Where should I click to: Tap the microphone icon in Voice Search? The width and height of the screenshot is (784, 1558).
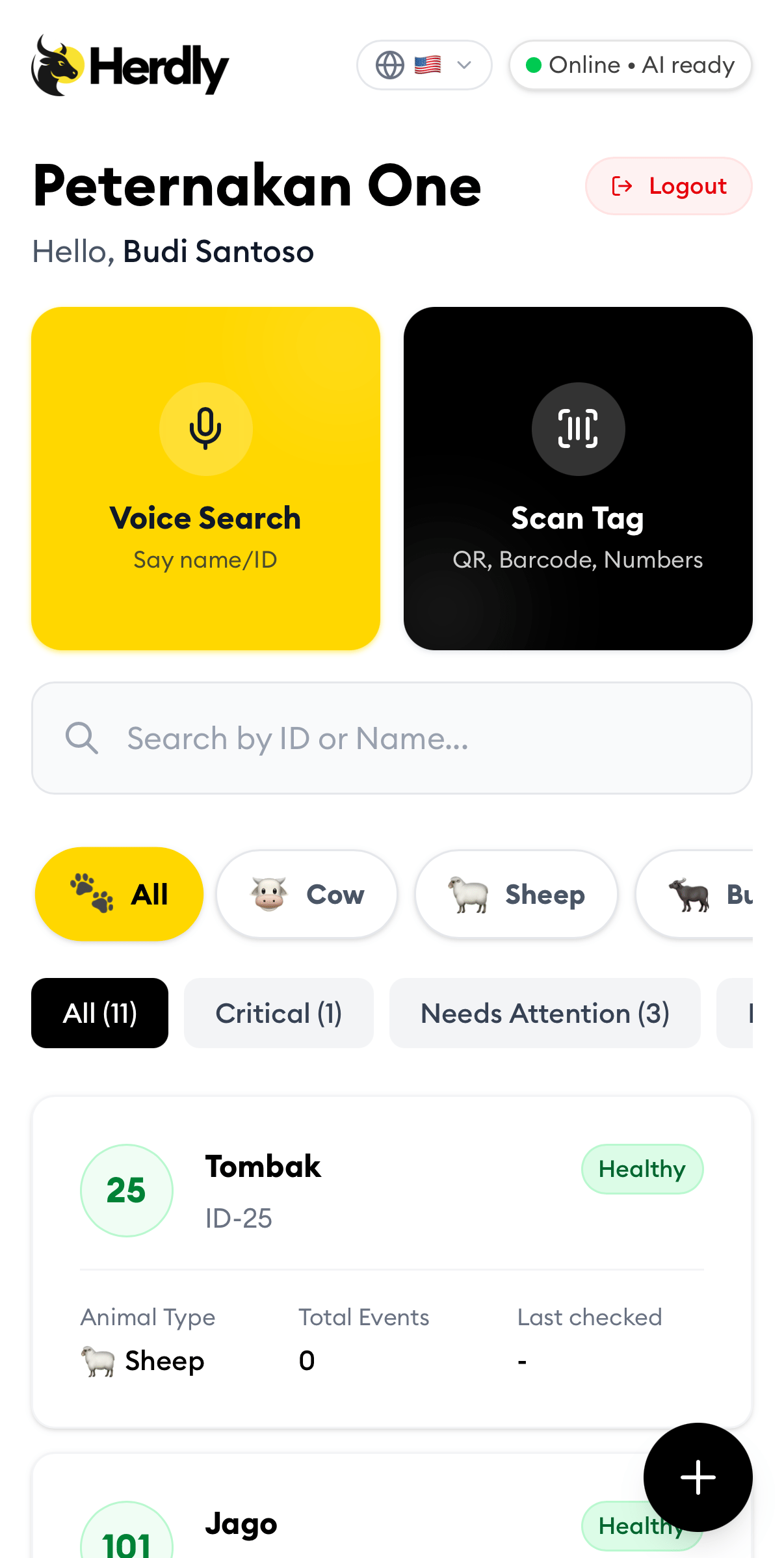205,429
